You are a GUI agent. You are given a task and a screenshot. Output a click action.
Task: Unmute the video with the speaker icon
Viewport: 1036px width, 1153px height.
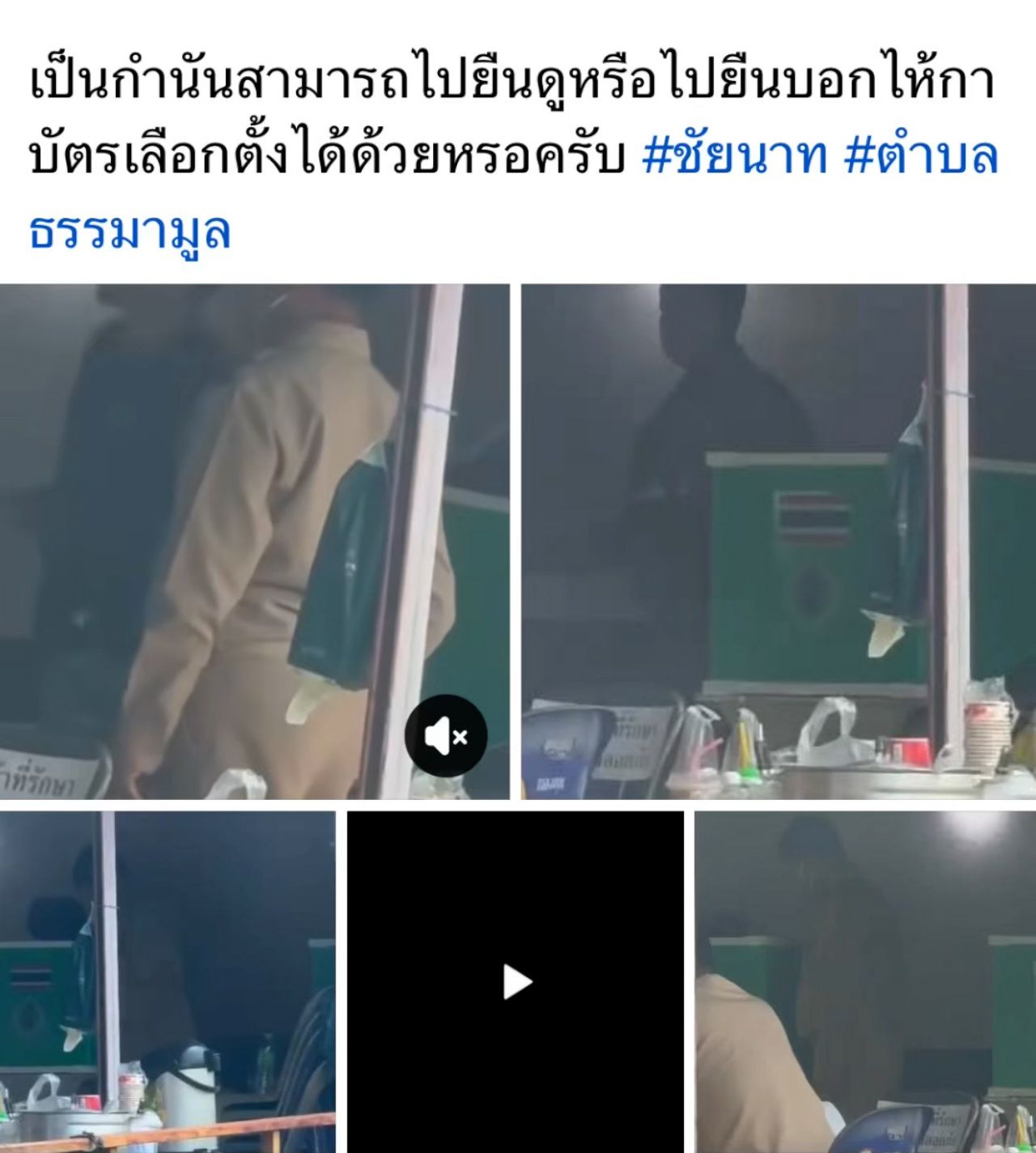446,736
